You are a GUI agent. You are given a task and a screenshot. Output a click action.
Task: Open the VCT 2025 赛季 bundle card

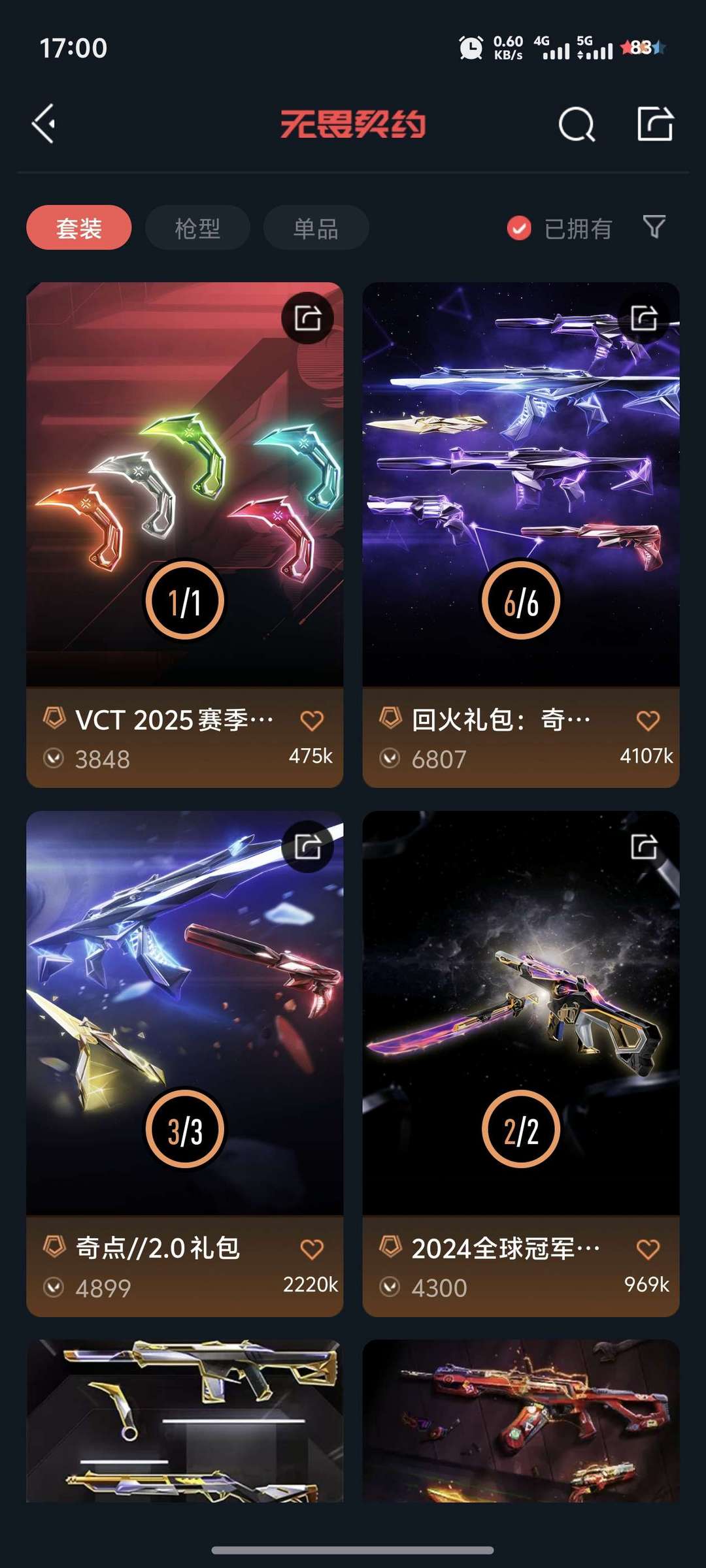(184, 483)
